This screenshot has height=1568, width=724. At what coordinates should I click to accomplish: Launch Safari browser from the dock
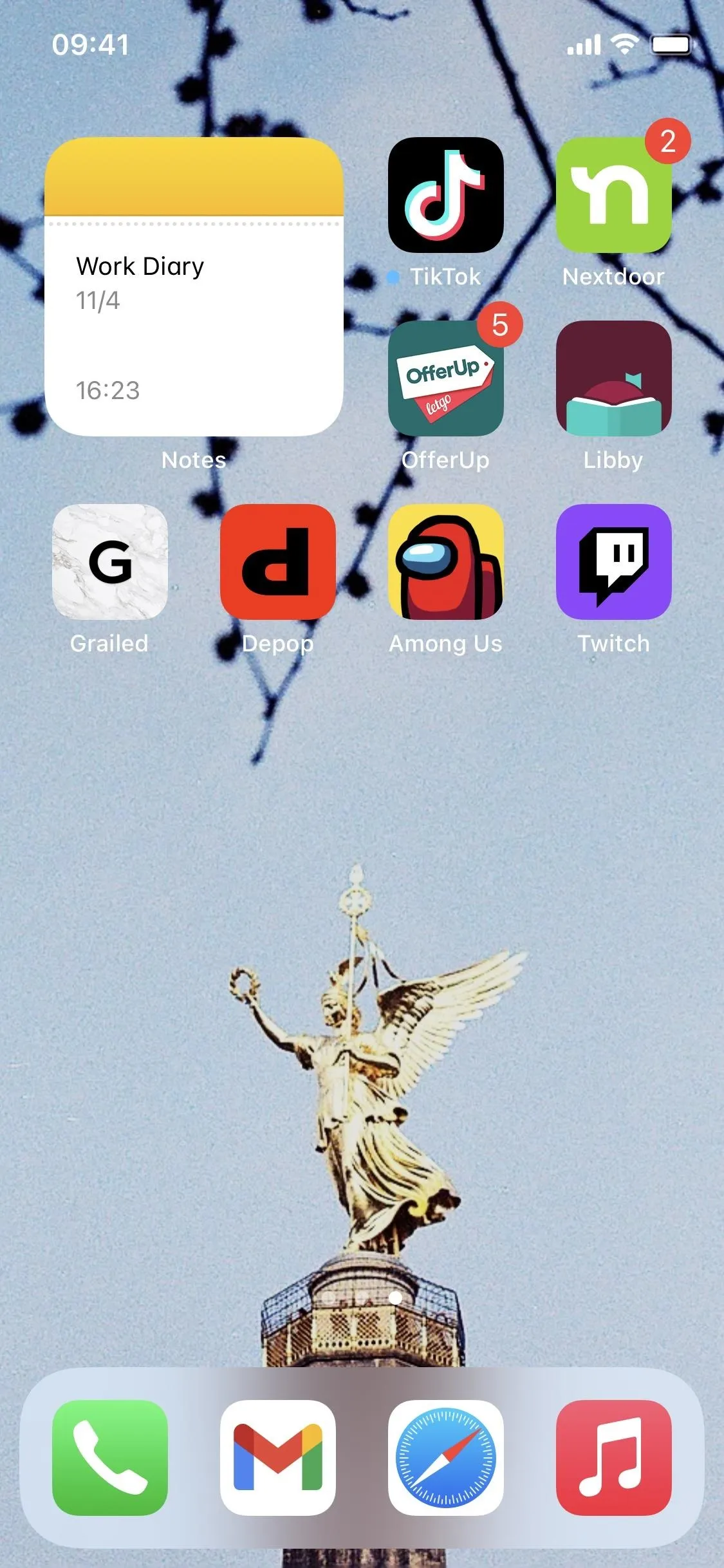(x=445, y=1457)
